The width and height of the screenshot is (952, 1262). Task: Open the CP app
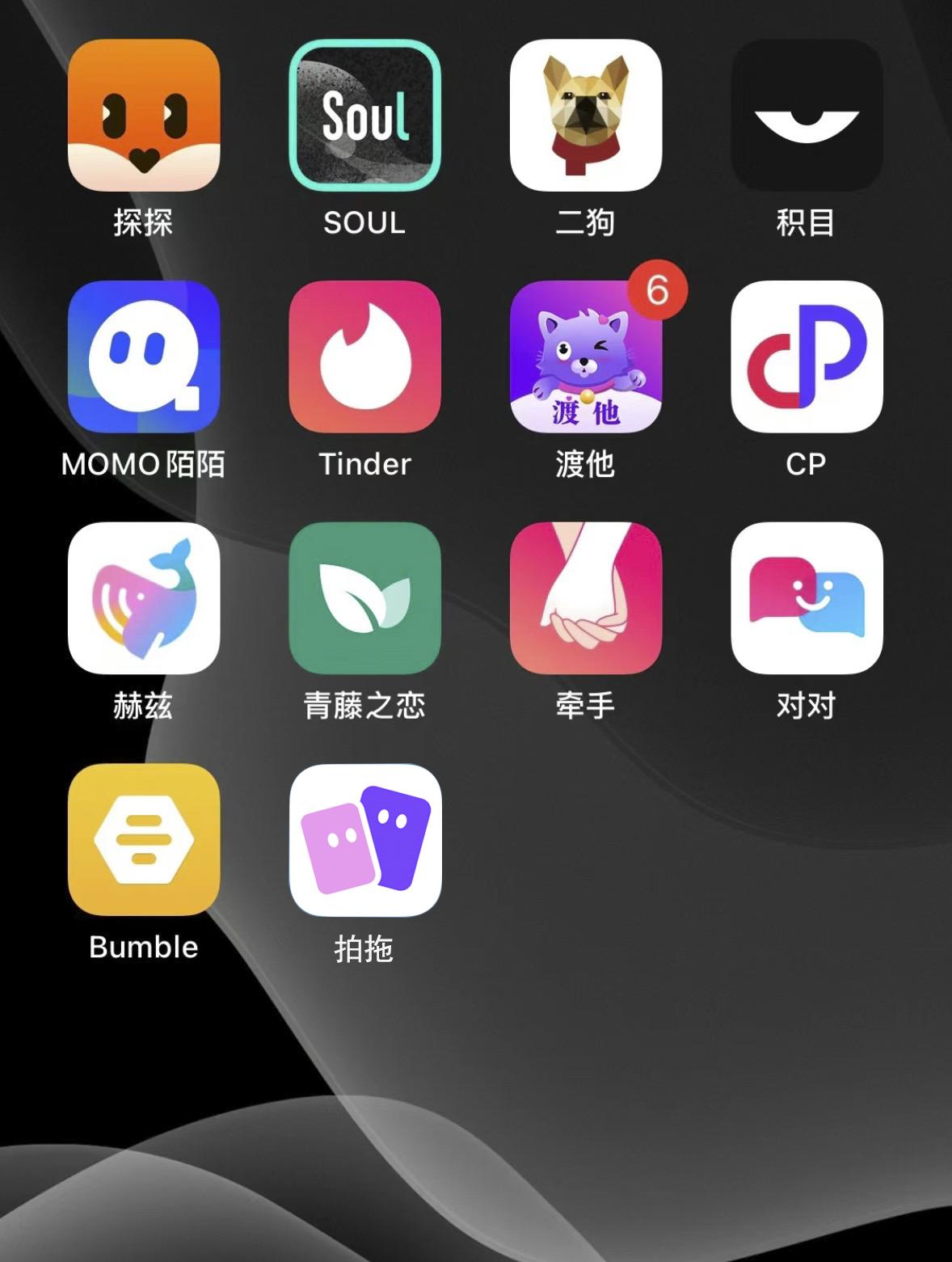806,357
